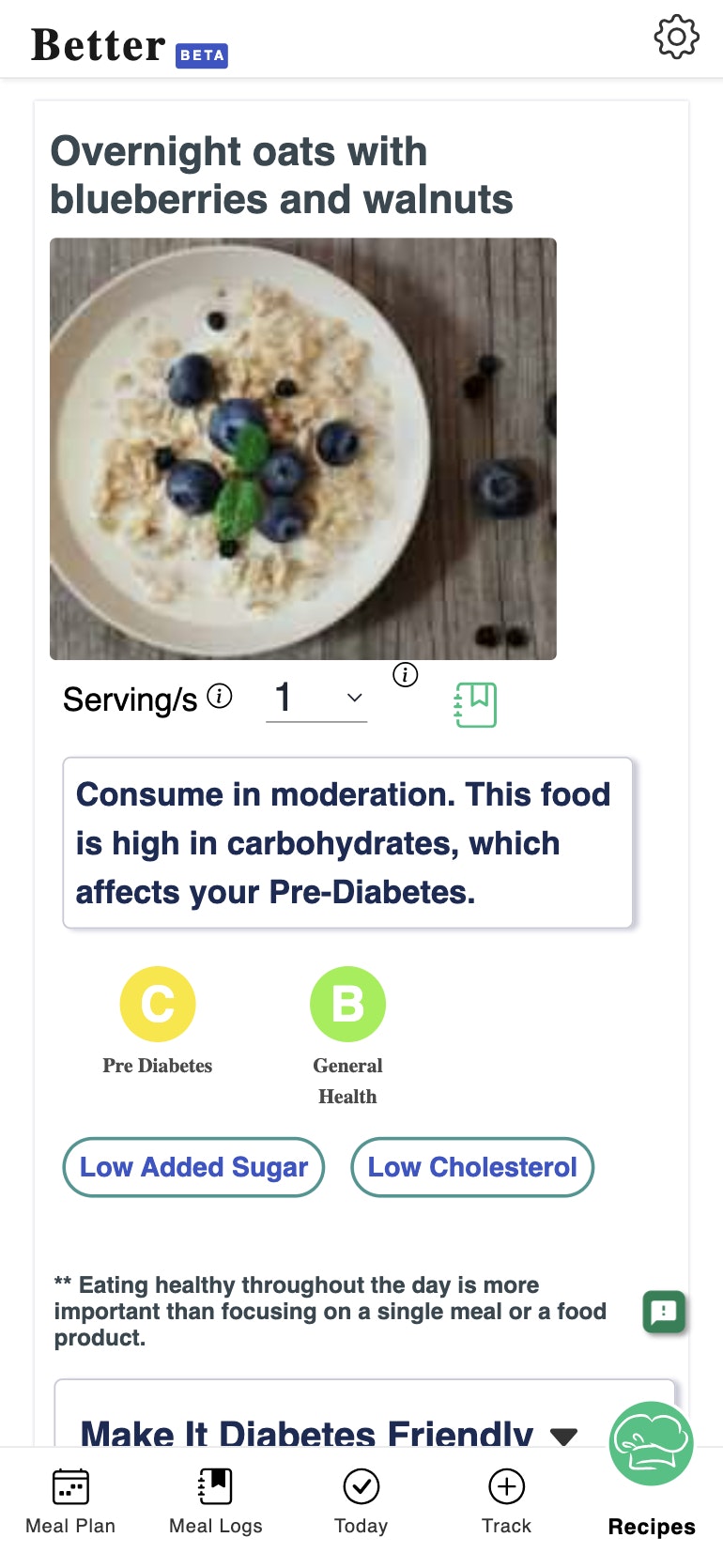This screenshot has height=1568, width=723.
Task: Open the feedback speech bubble icon
Action: 664,1312
